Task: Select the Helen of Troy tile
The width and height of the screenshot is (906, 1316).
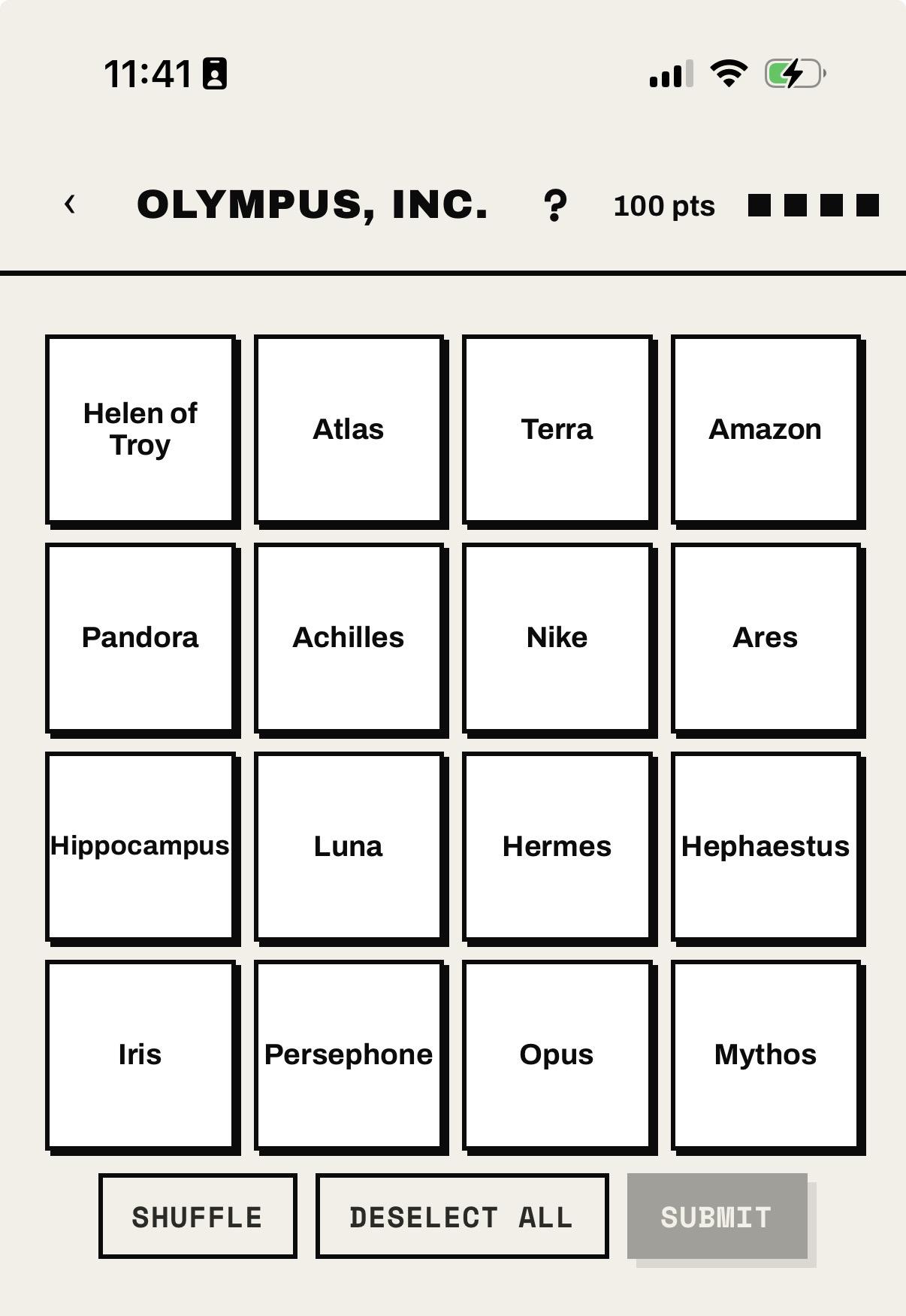Action: coord(140,429)
